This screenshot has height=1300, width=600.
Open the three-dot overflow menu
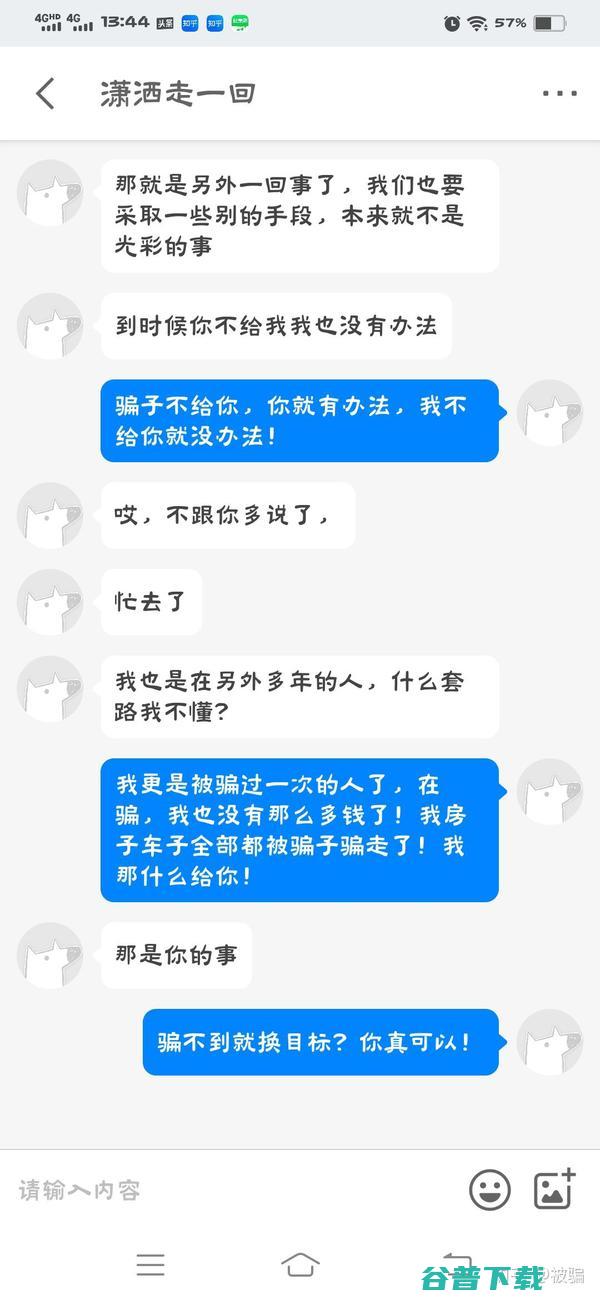point(559,93)
